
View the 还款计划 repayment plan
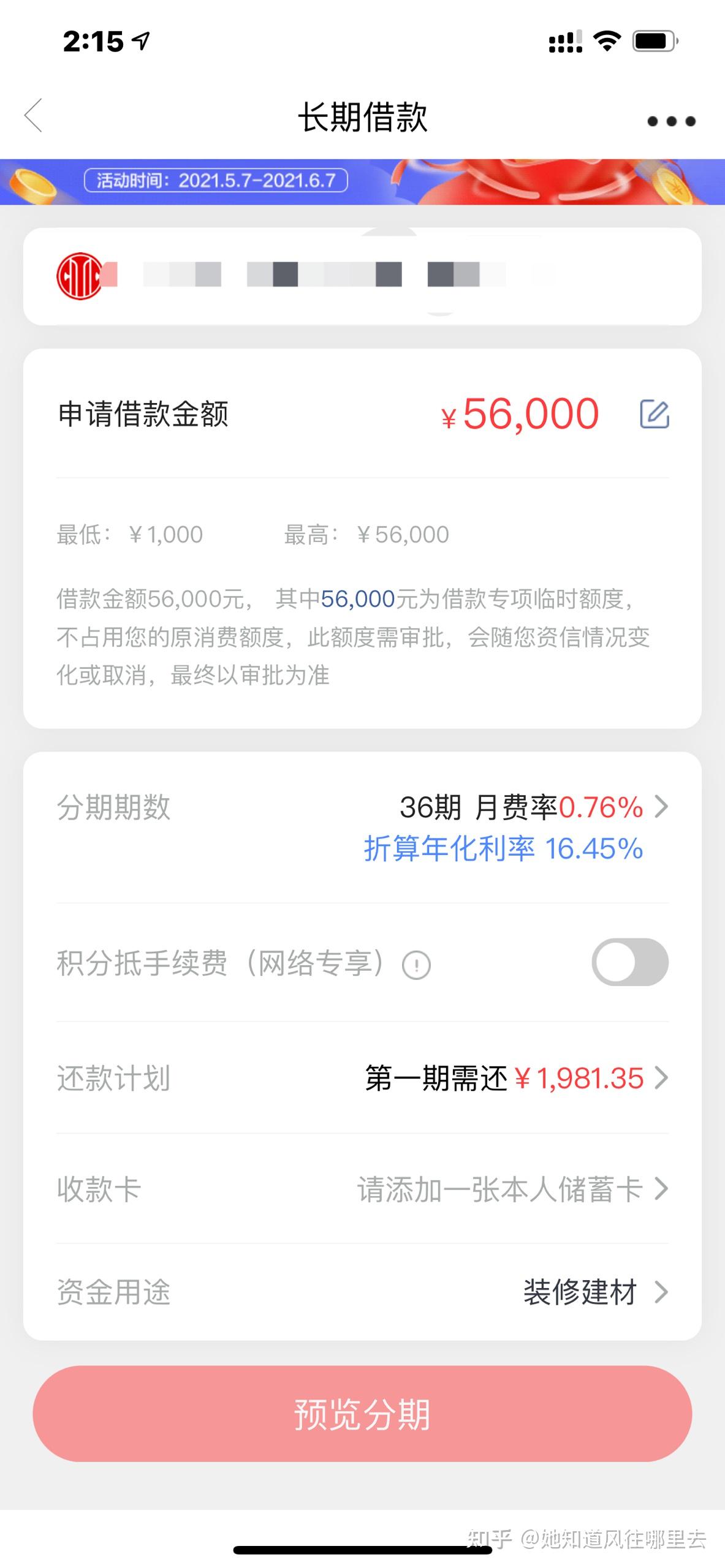tap(515, 1079)
